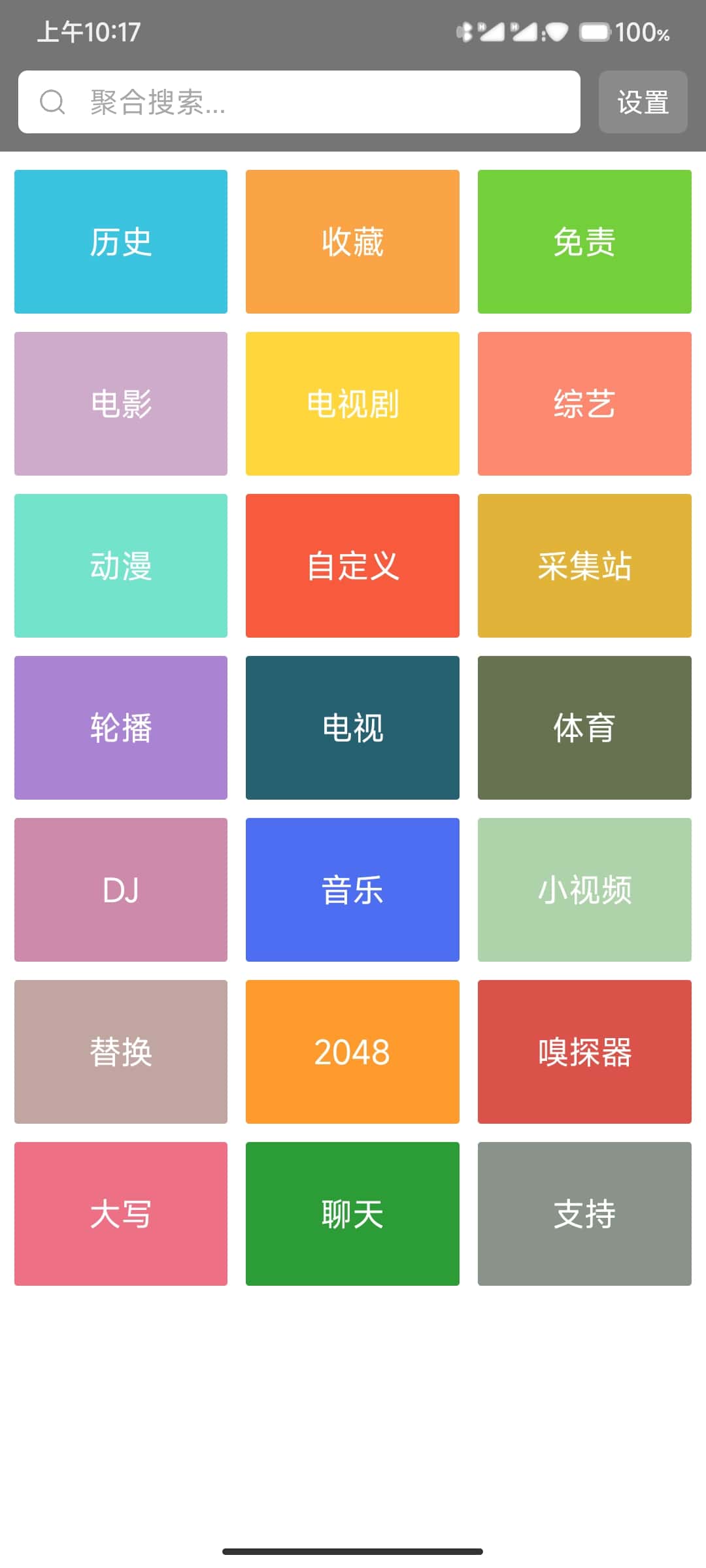Open the 音乐 music tile

tap(352, 890)
